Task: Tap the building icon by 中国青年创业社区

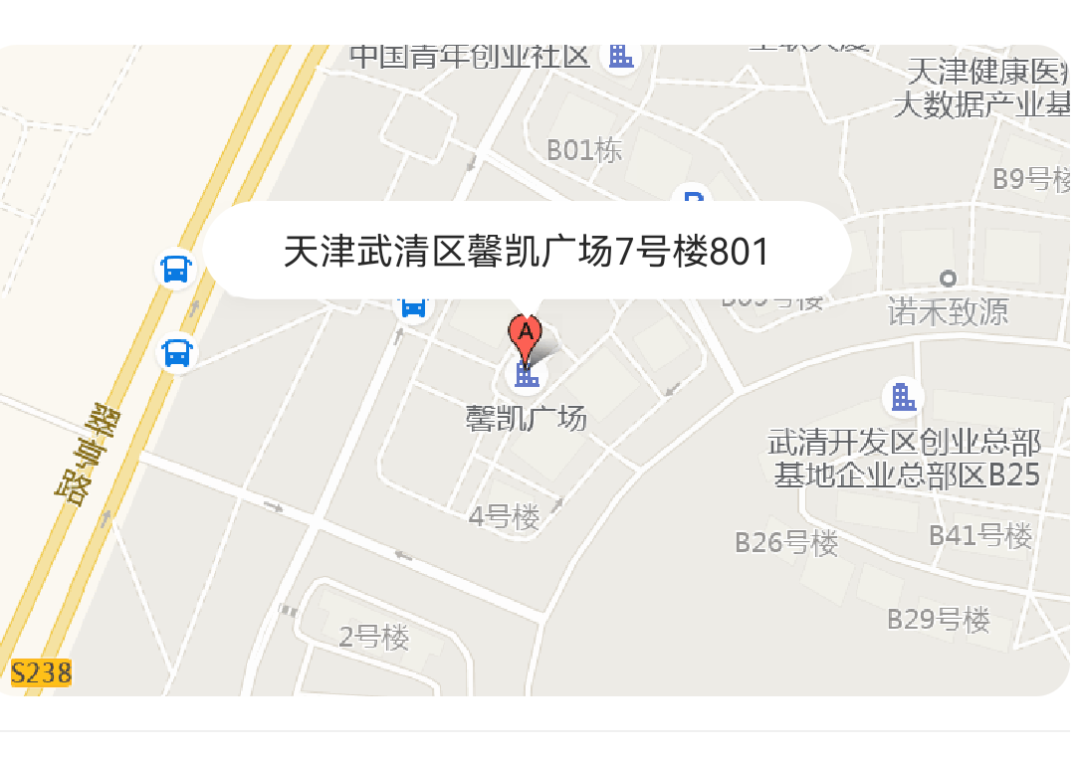Action: pyautogui.click(x=621, y=56)
